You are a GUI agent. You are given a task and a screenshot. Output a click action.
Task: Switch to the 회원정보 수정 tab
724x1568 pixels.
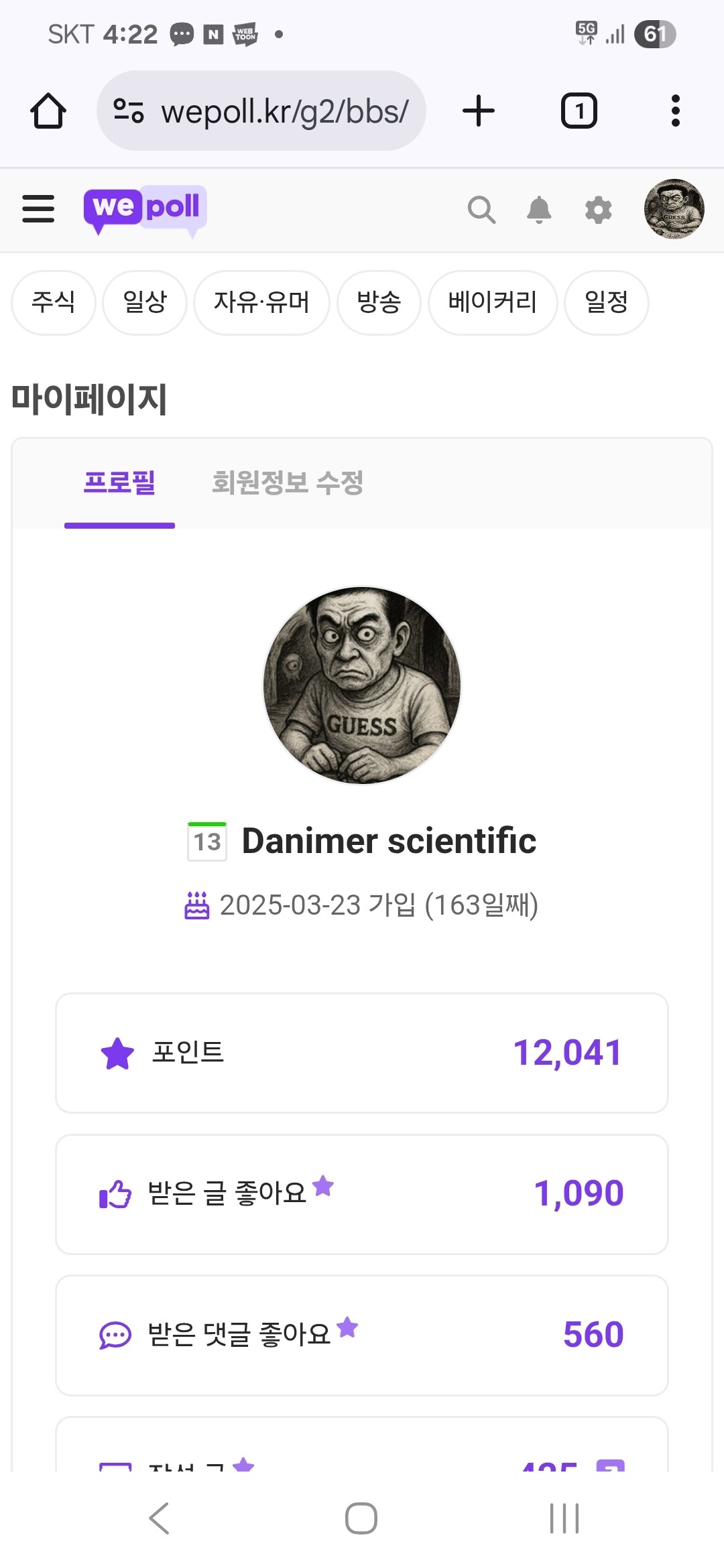(x=288, y=482)
